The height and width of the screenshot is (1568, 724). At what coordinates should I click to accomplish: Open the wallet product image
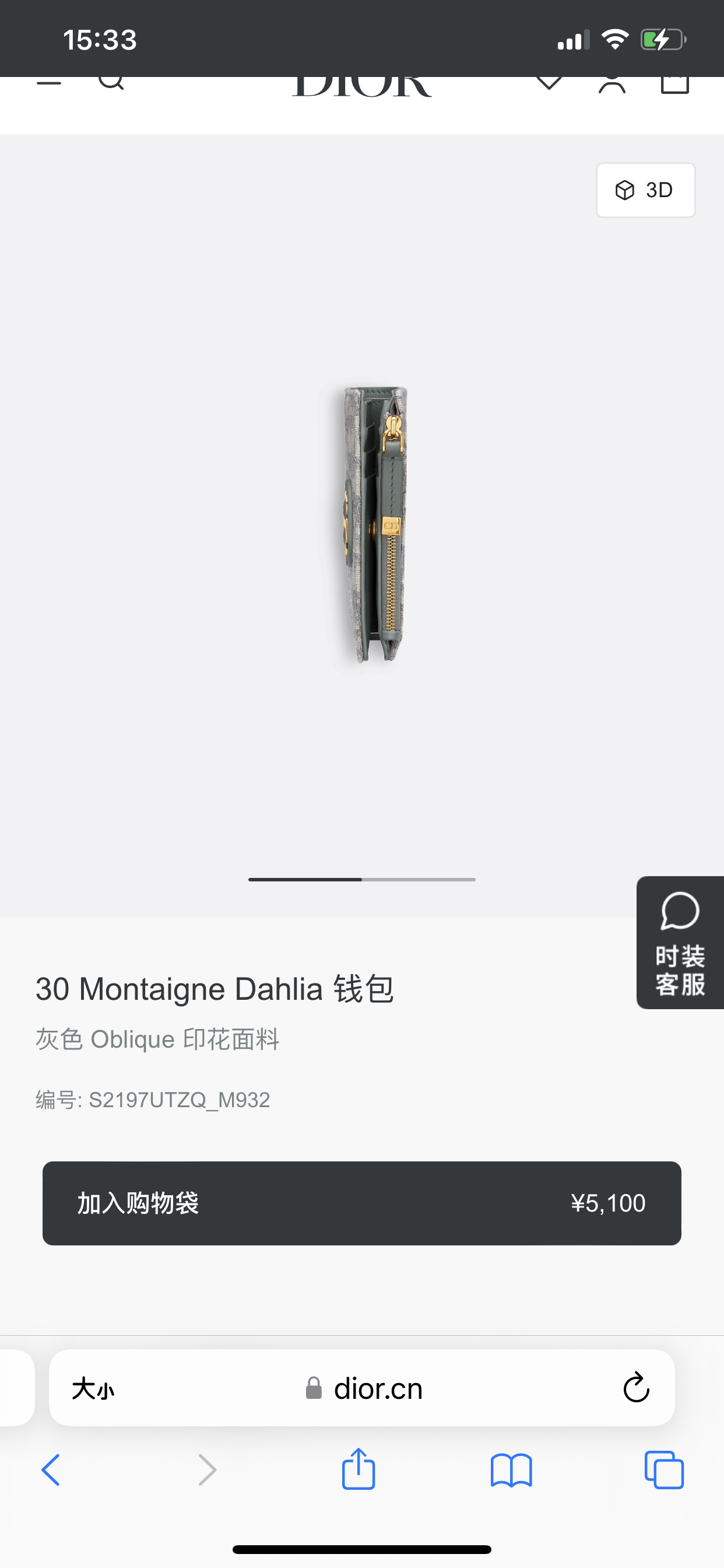point(373,524)
